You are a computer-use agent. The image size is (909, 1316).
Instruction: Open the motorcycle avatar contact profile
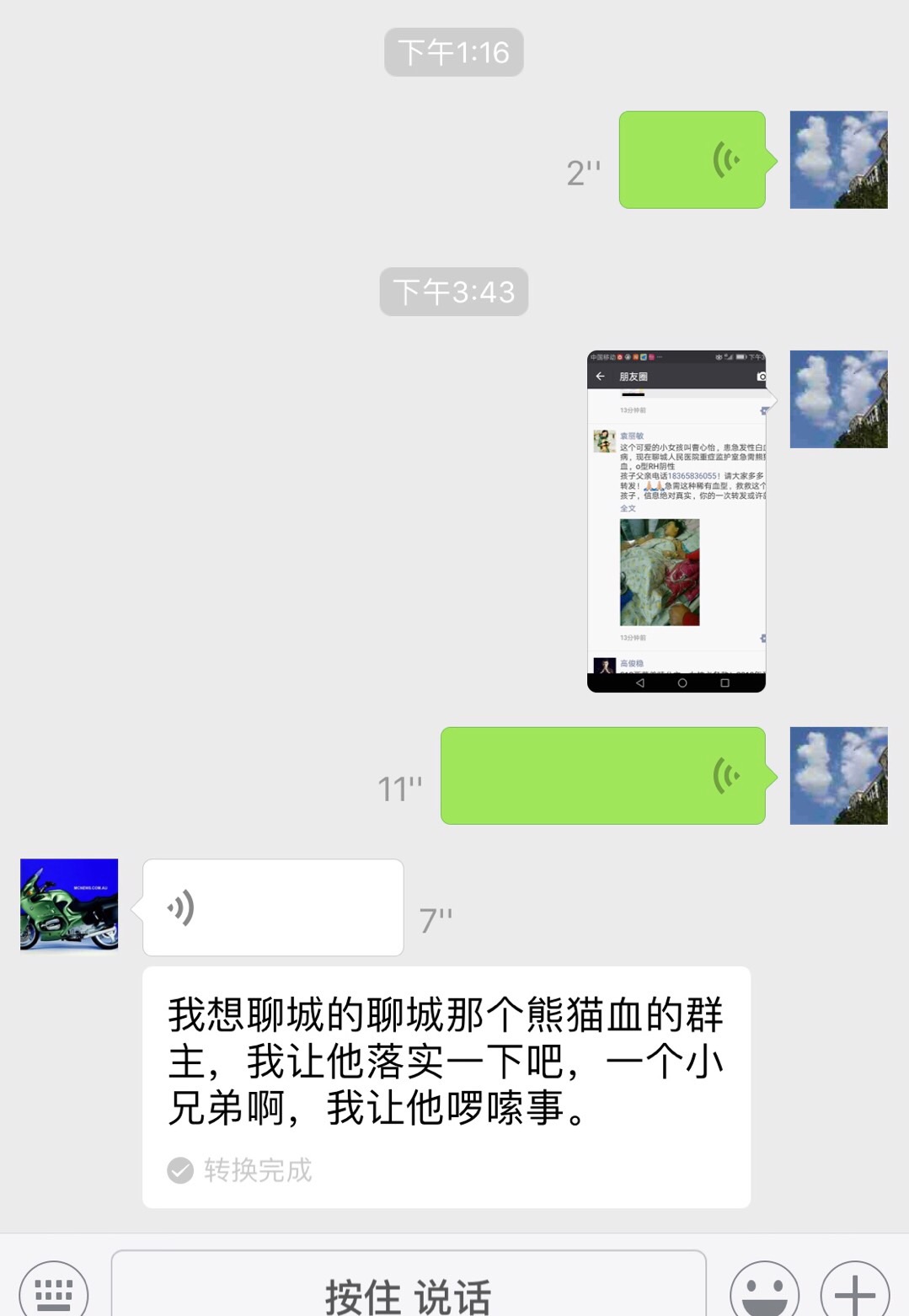(69, 905)
